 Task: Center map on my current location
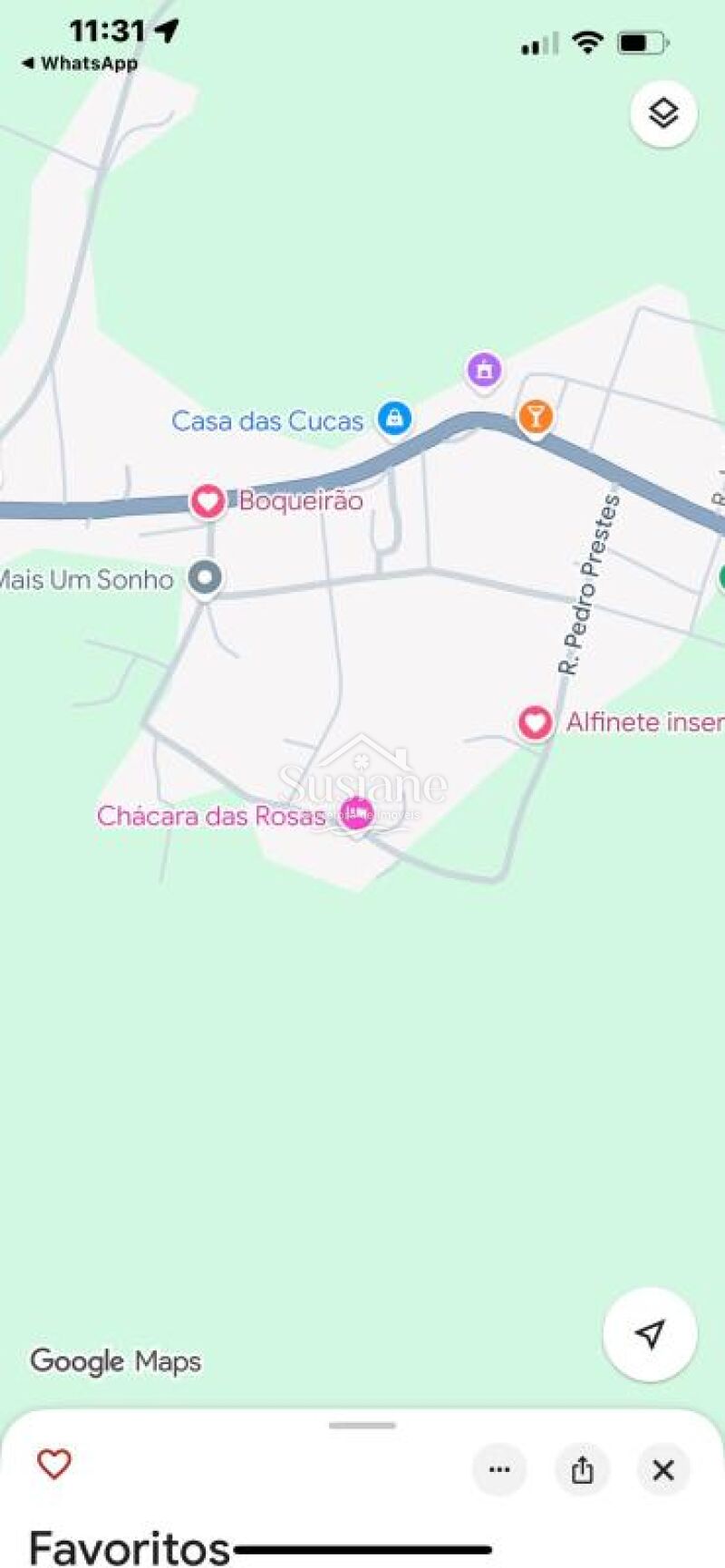pyautogui.click(x=650, y=1333)
